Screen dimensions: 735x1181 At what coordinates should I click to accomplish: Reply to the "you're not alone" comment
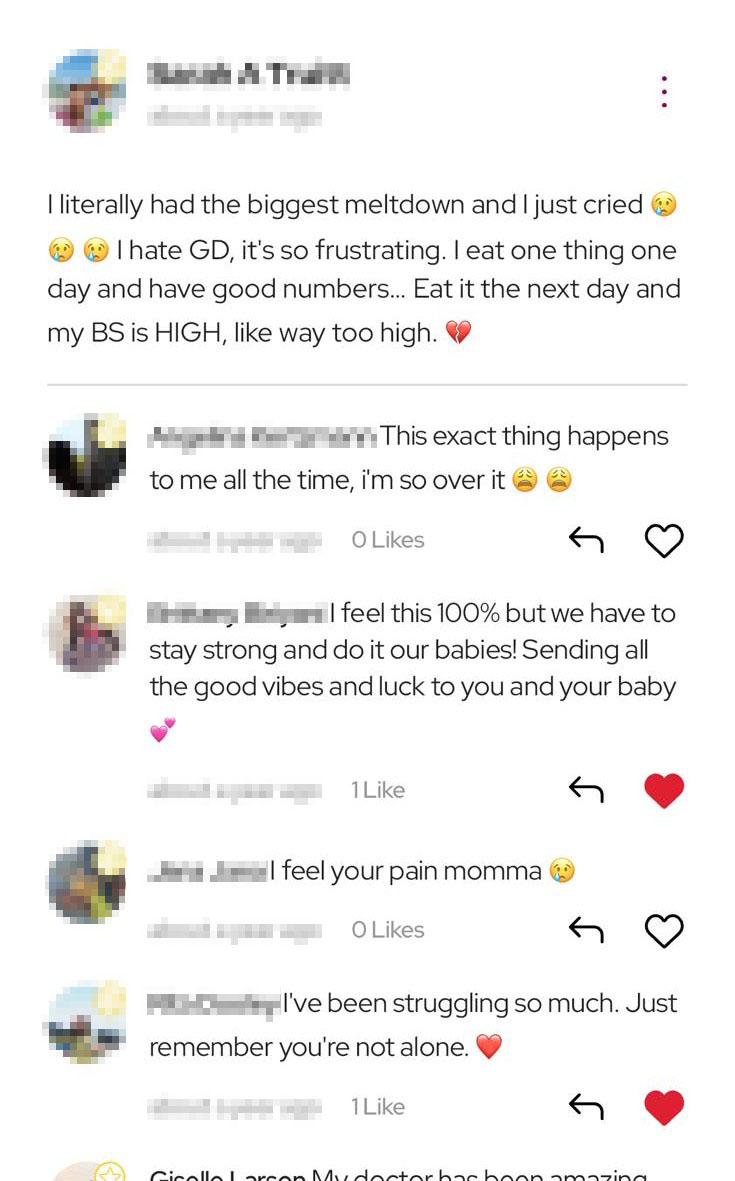[586, 1107]
